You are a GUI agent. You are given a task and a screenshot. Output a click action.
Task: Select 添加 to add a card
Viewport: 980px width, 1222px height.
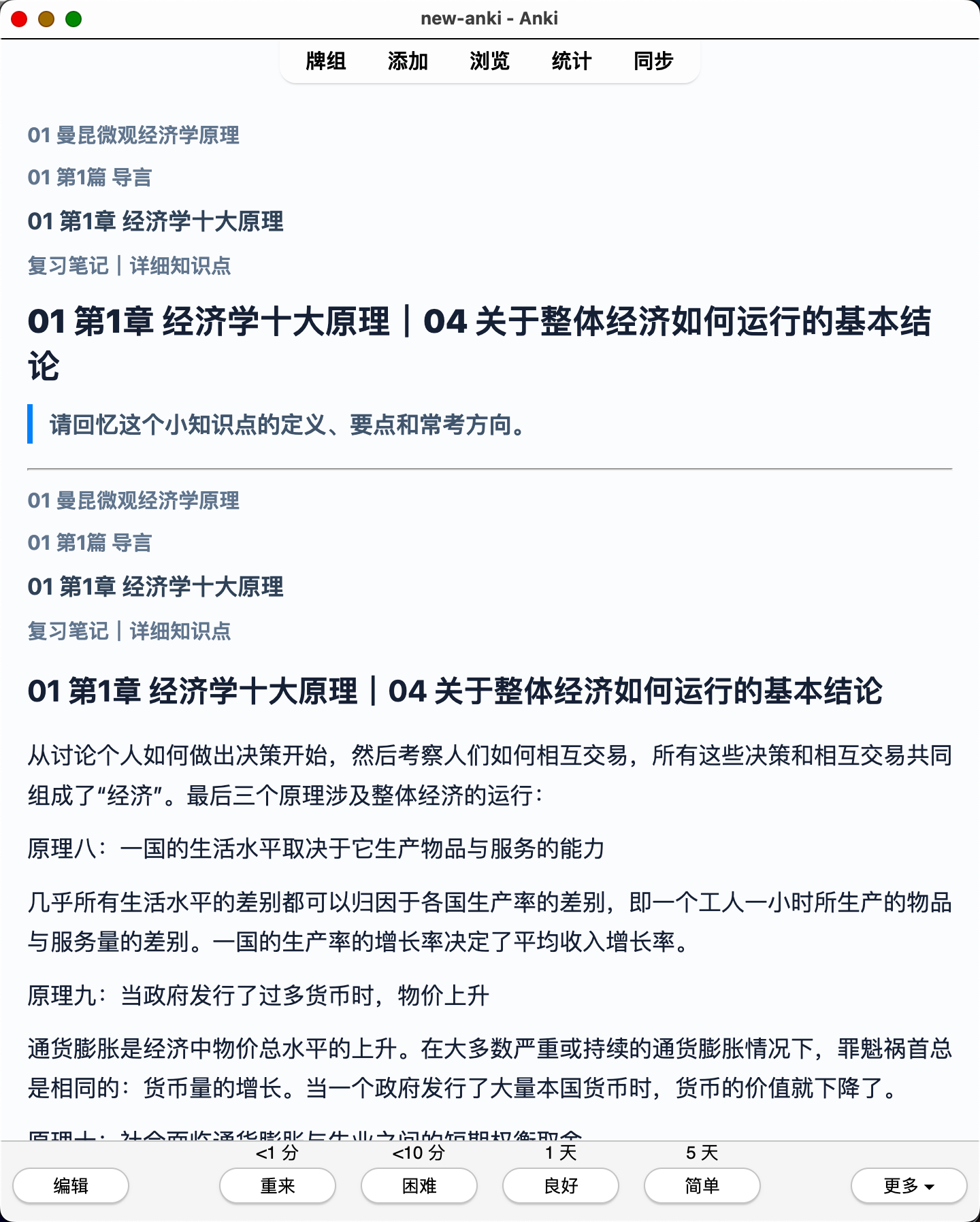(x=408, y=61)
